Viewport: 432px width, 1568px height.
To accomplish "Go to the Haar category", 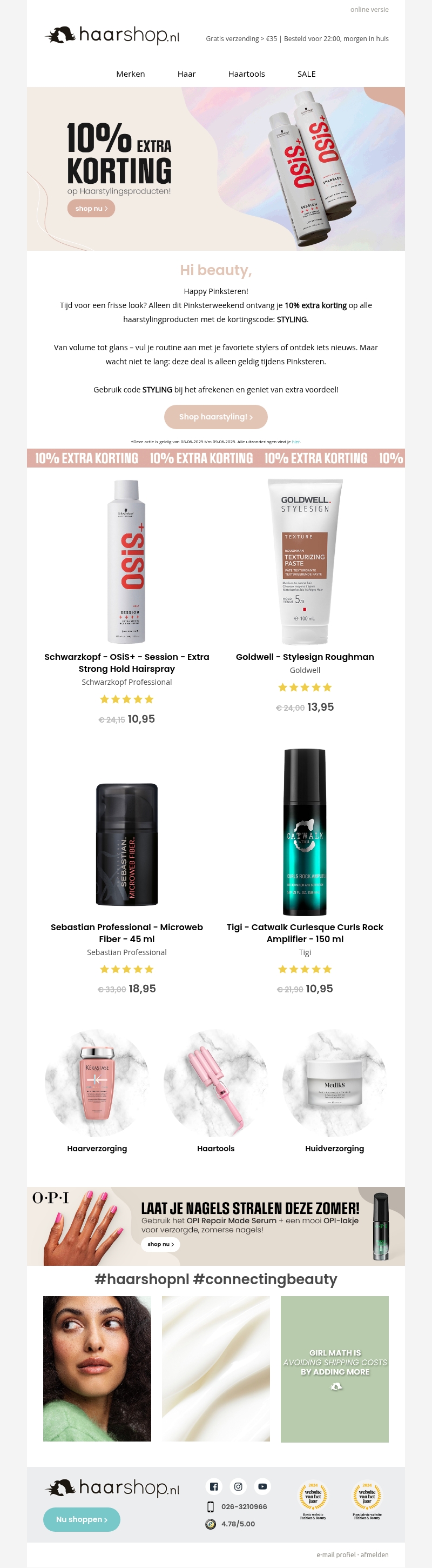I will (186, 74).
